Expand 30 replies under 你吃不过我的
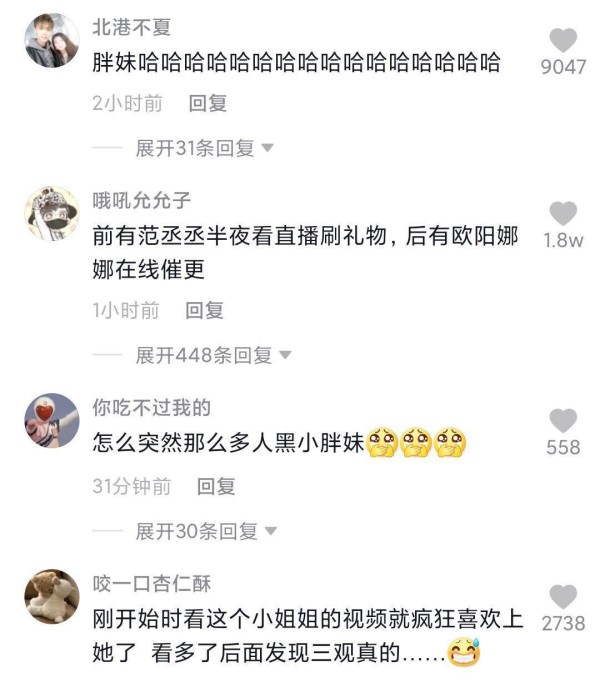600x687 pixels. click(x=206, y=531)
